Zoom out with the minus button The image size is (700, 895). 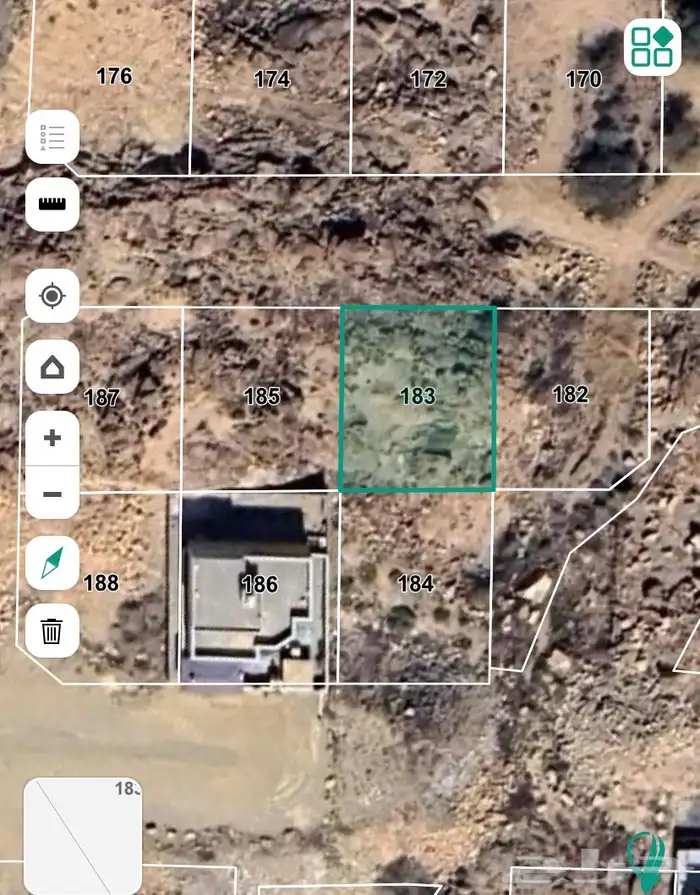(52, 494)
